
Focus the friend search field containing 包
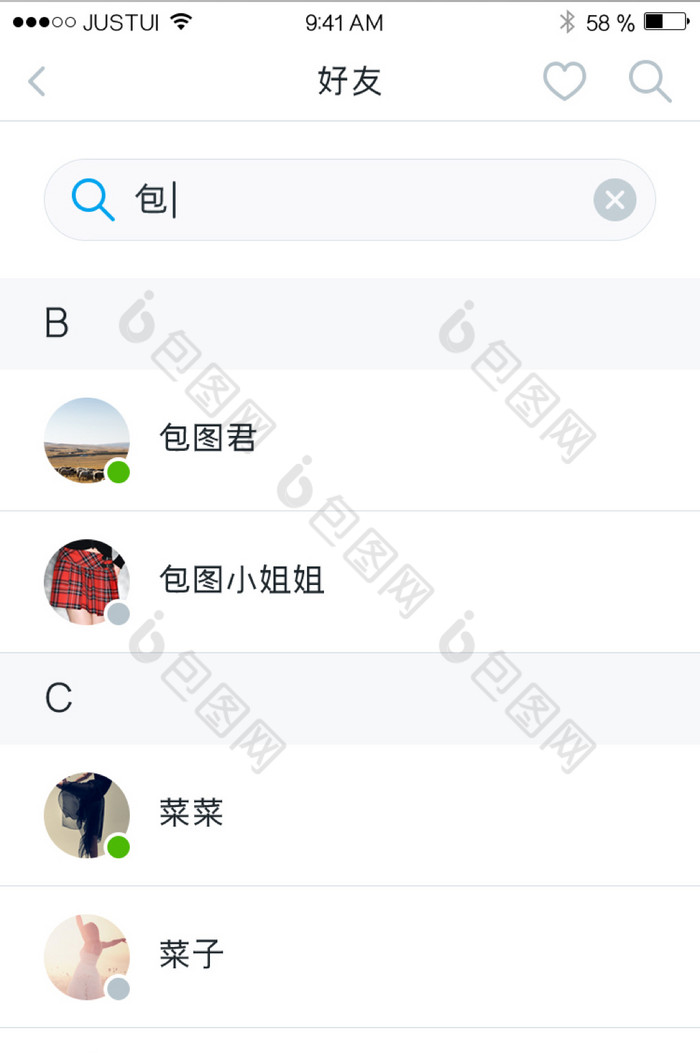pyautogui.click(x=350, y=200)
